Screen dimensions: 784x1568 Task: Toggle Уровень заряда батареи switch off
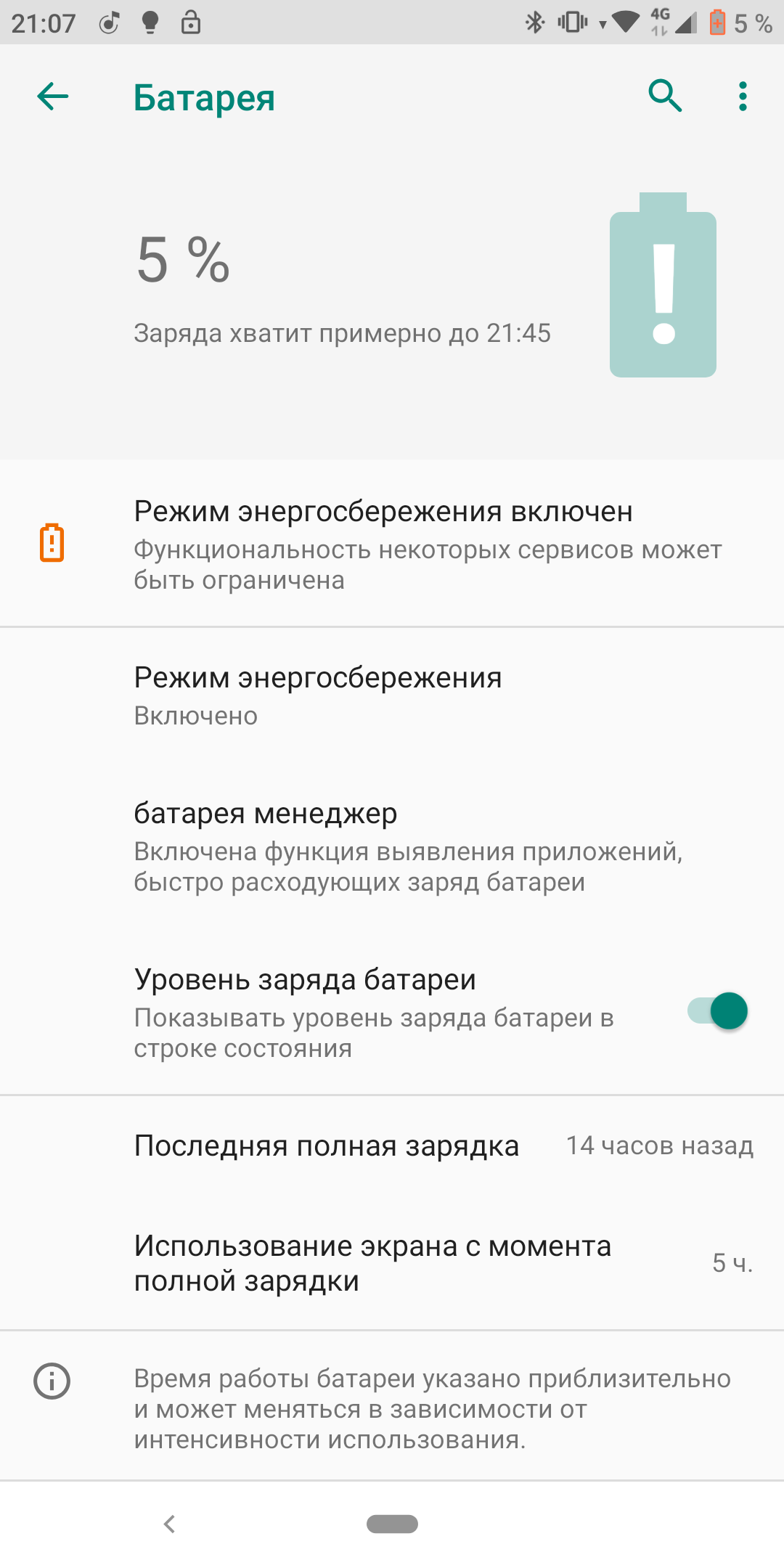point(717,1011)
